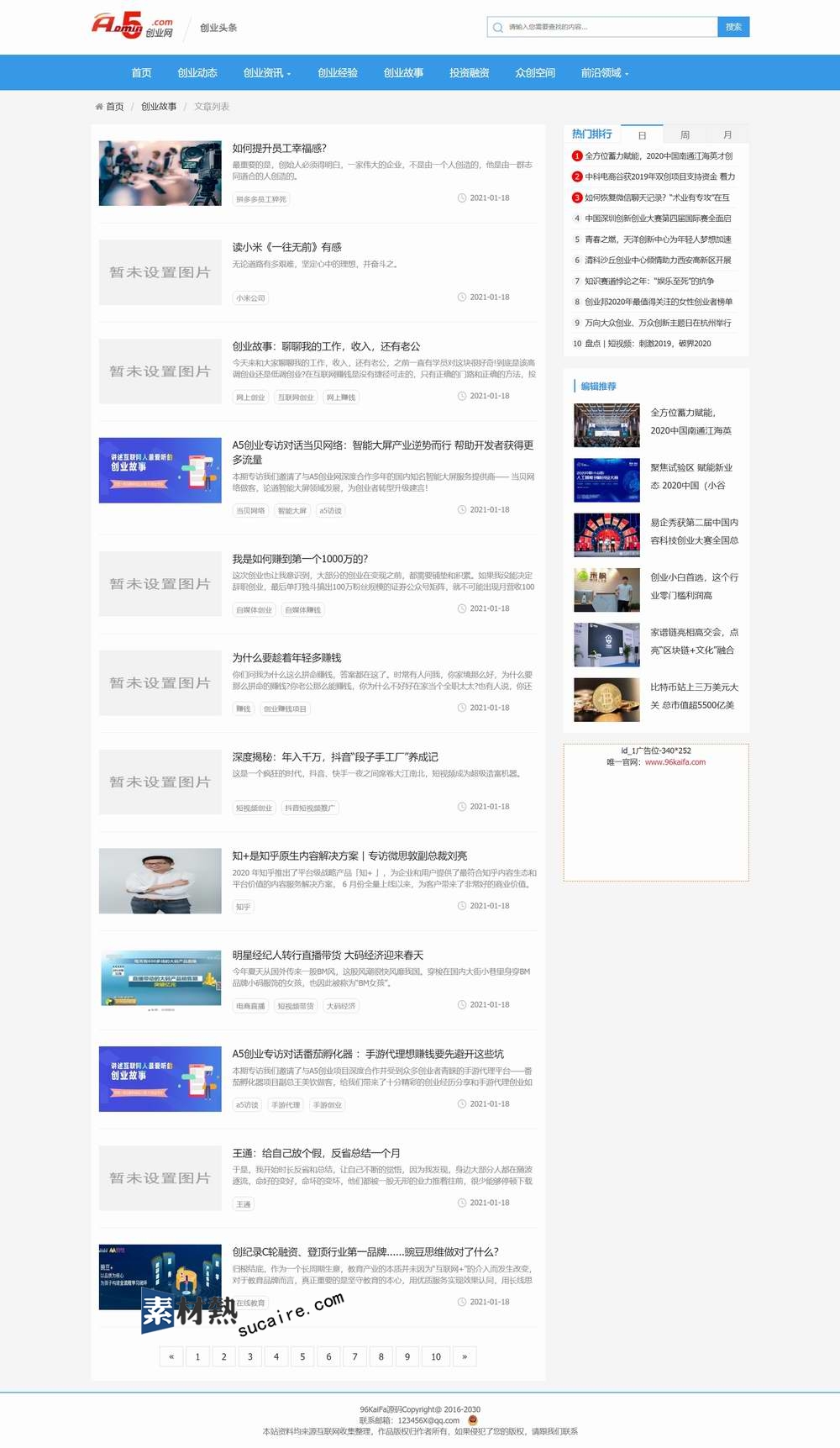Jump to the last page arrow »
Viewport: 840px width, 1448px height.
465,1356
